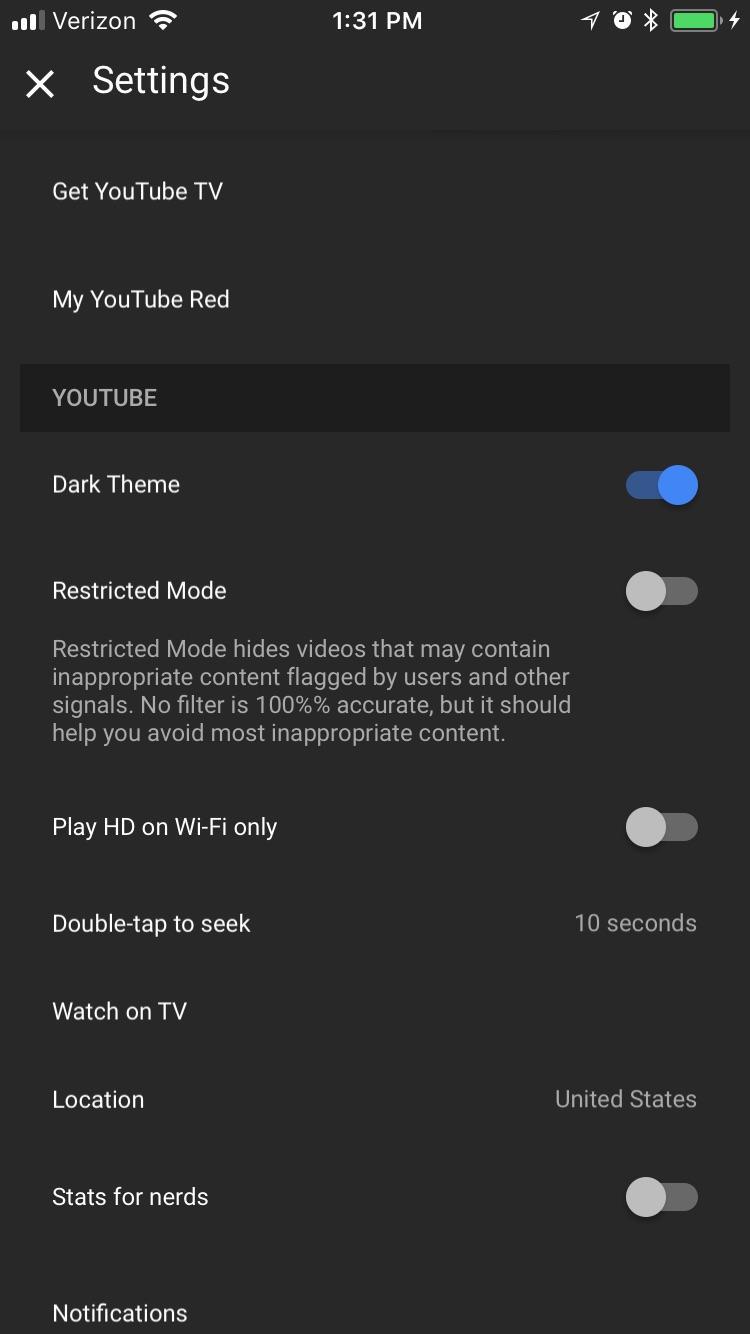Tap the Settings title text

click(x=161, y=81)
